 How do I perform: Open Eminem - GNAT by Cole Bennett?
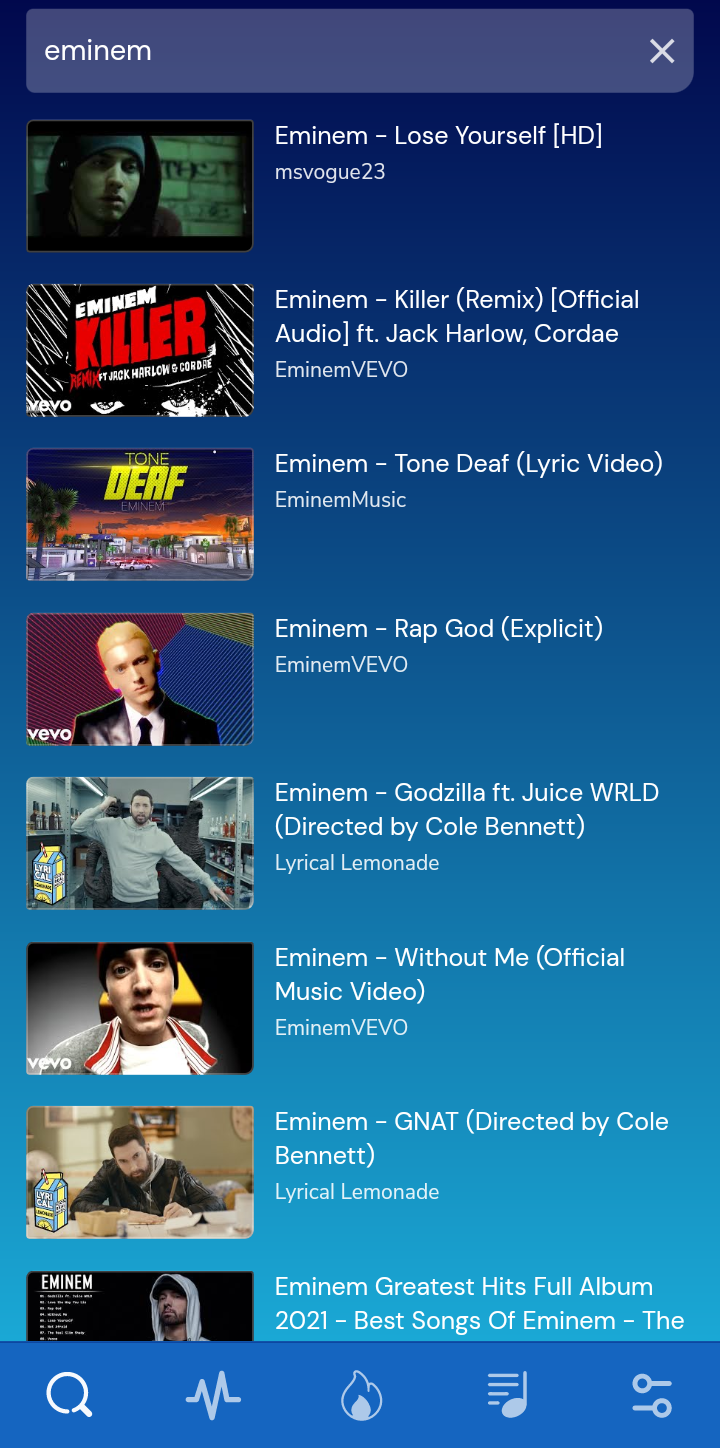click(x=360, y=1172)
